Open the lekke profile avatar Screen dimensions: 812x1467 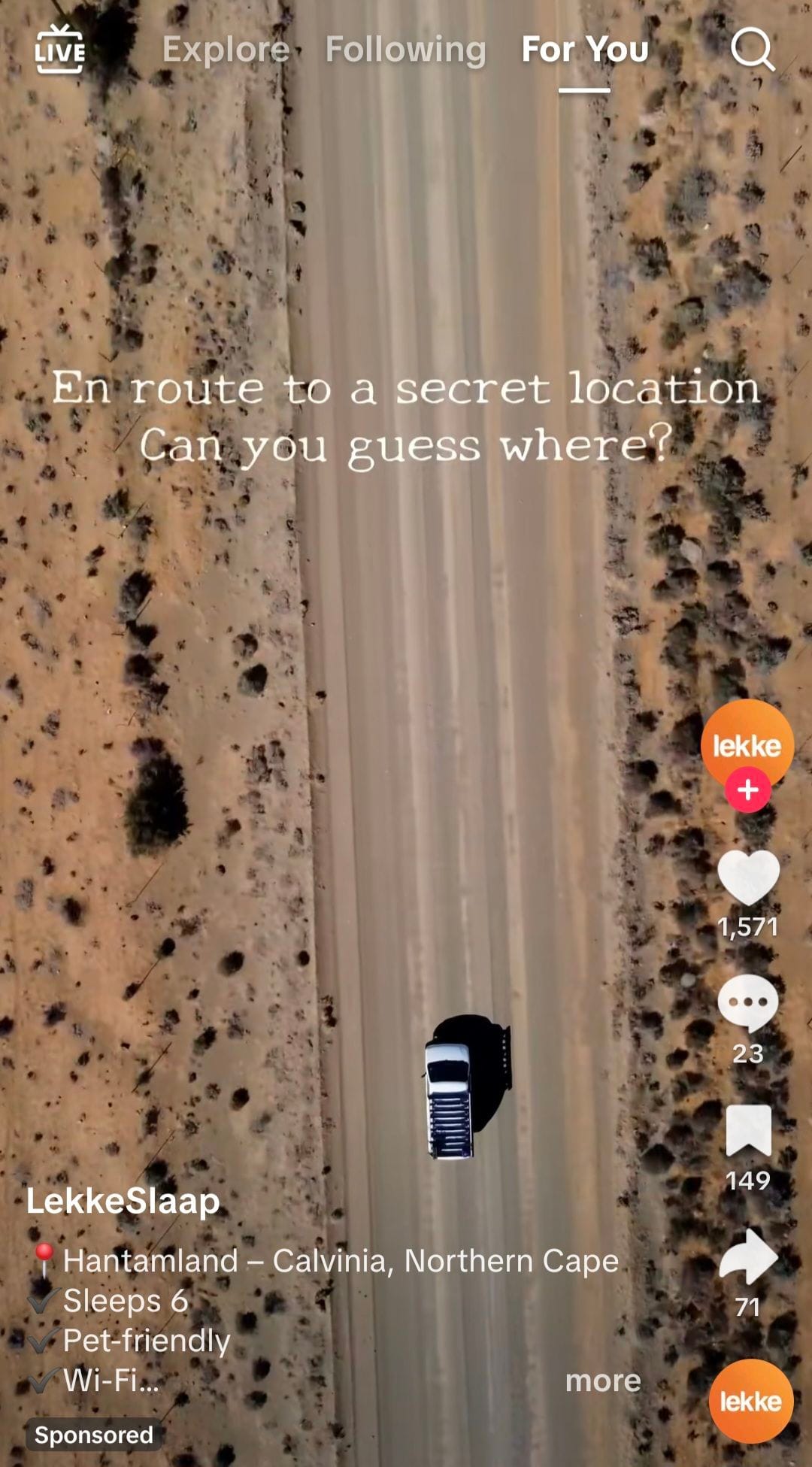pos(747,743)
